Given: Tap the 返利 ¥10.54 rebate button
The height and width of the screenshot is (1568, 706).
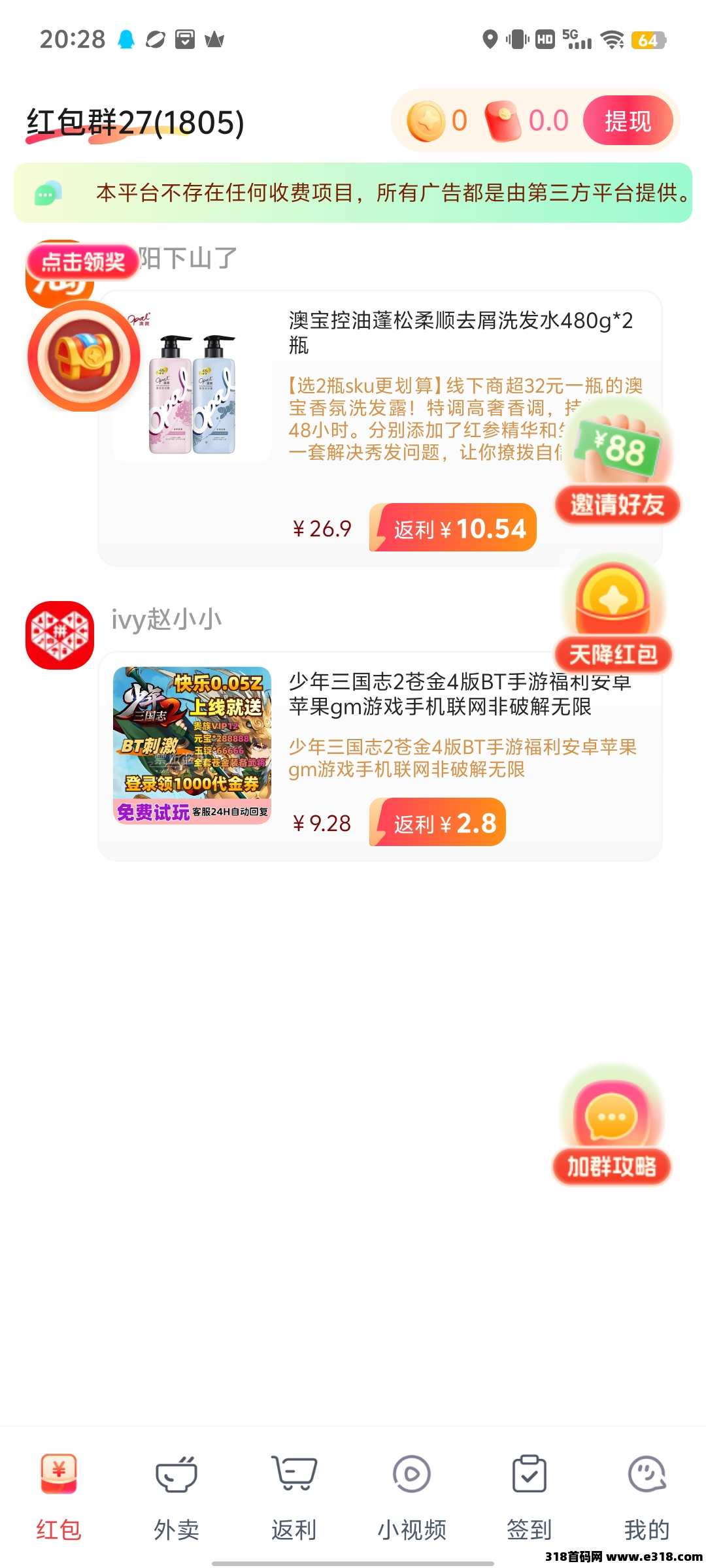Looking at the screenshot, I should coord(453,528).
